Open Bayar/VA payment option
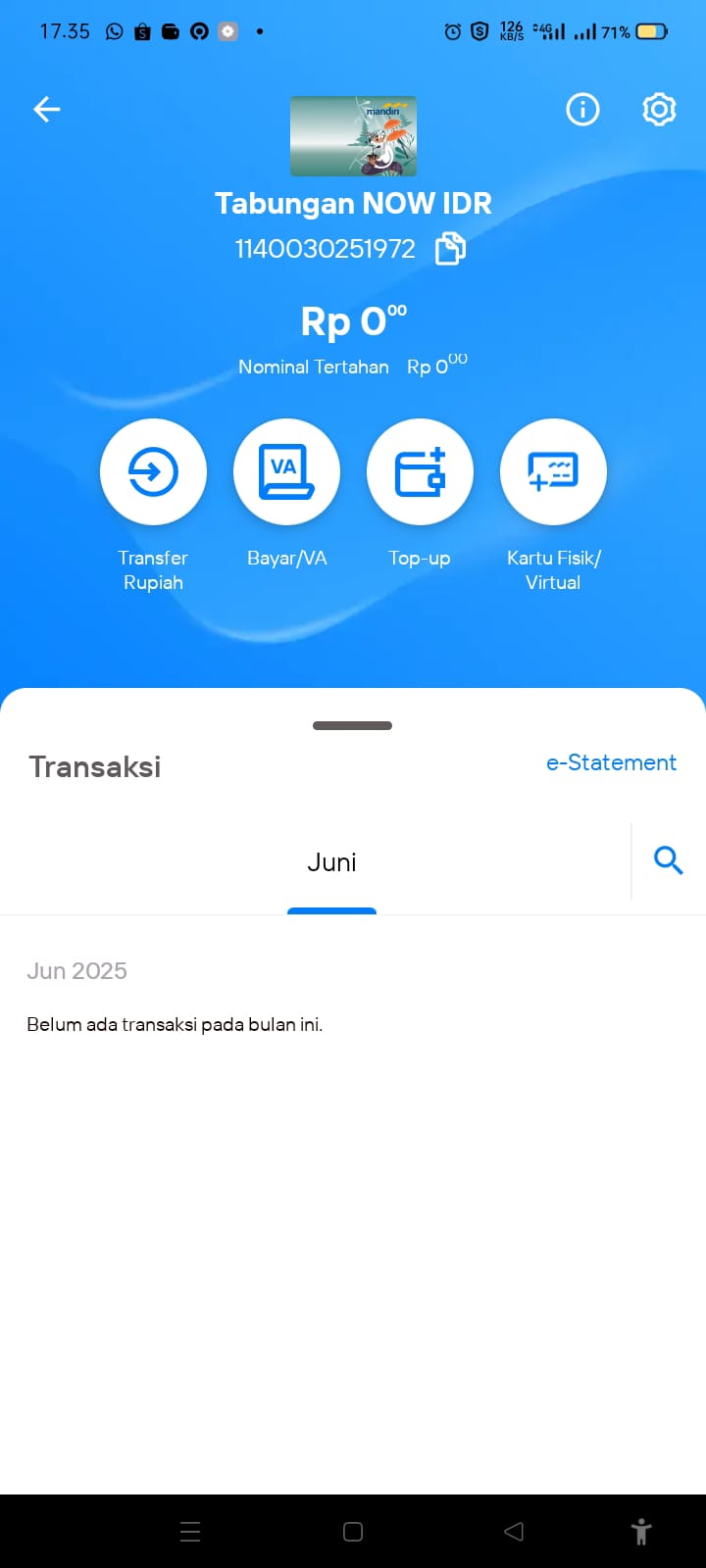The width and height of the screenshot is (706, 1568). point(286,472)
